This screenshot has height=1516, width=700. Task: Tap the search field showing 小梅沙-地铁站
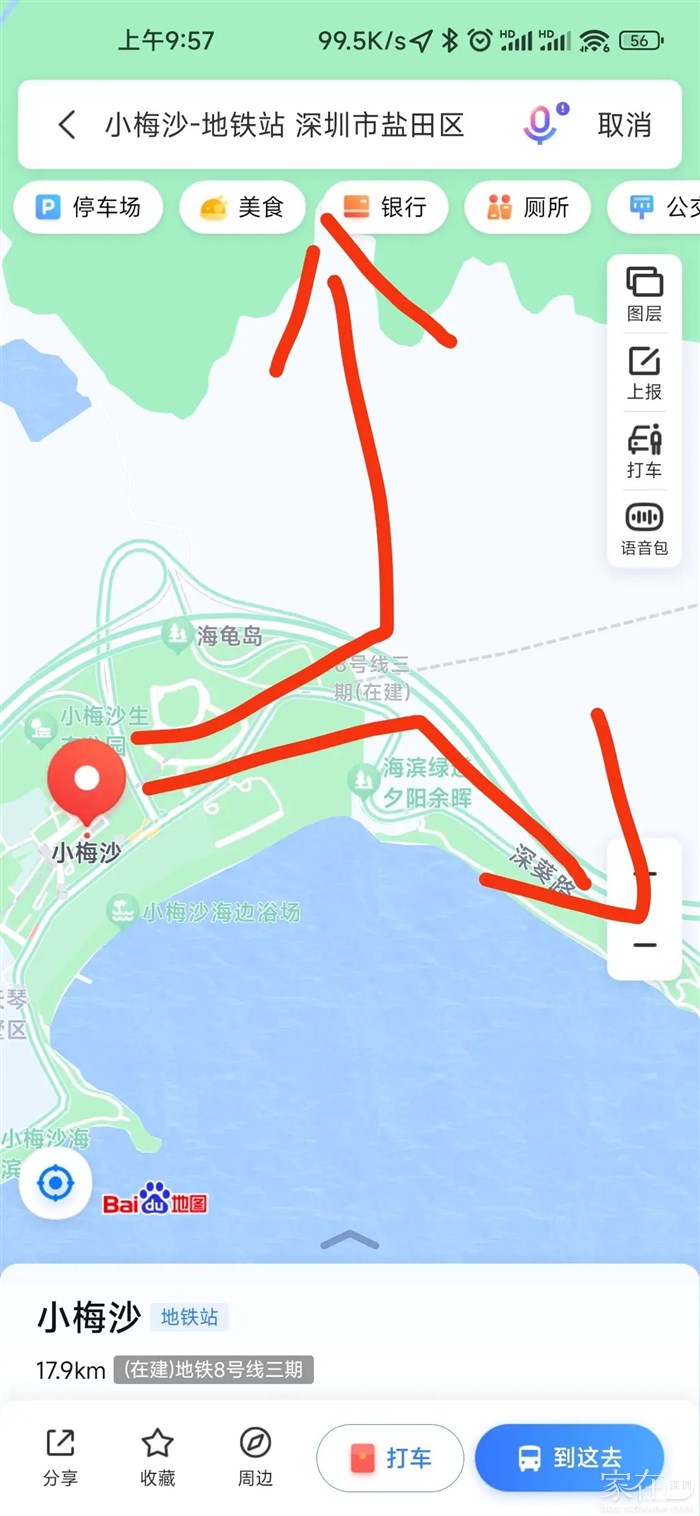(285, 125)
